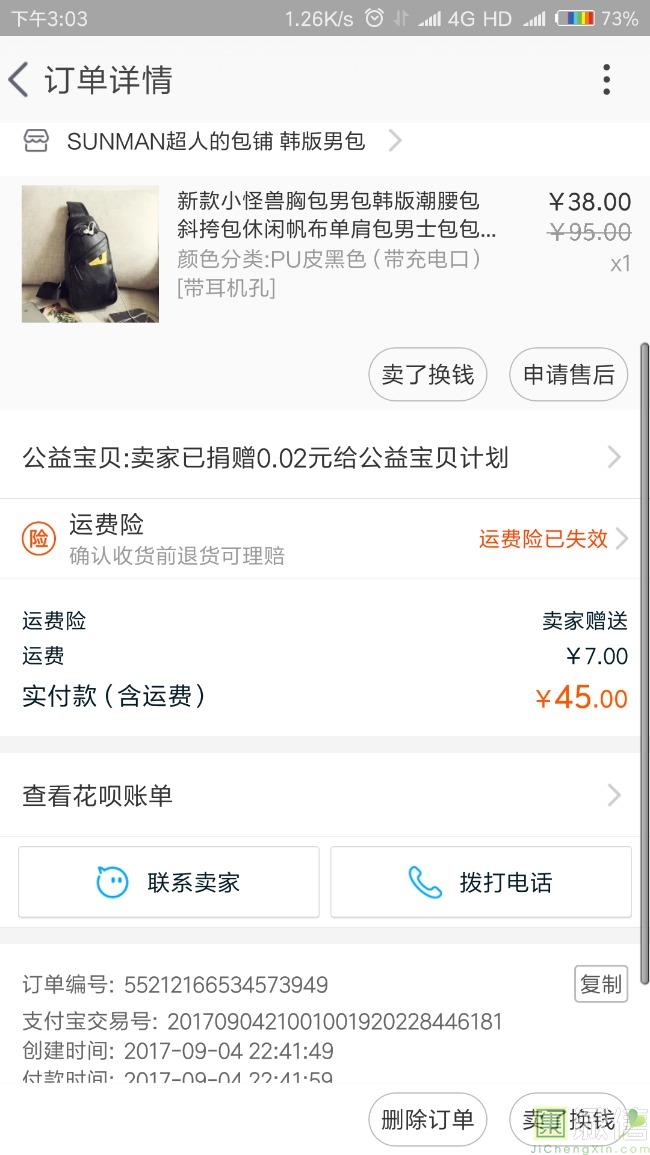Screen dimensions: 650x1155
Task: Tap 删除订单 to delete this order
Action: coord(428,1119)
